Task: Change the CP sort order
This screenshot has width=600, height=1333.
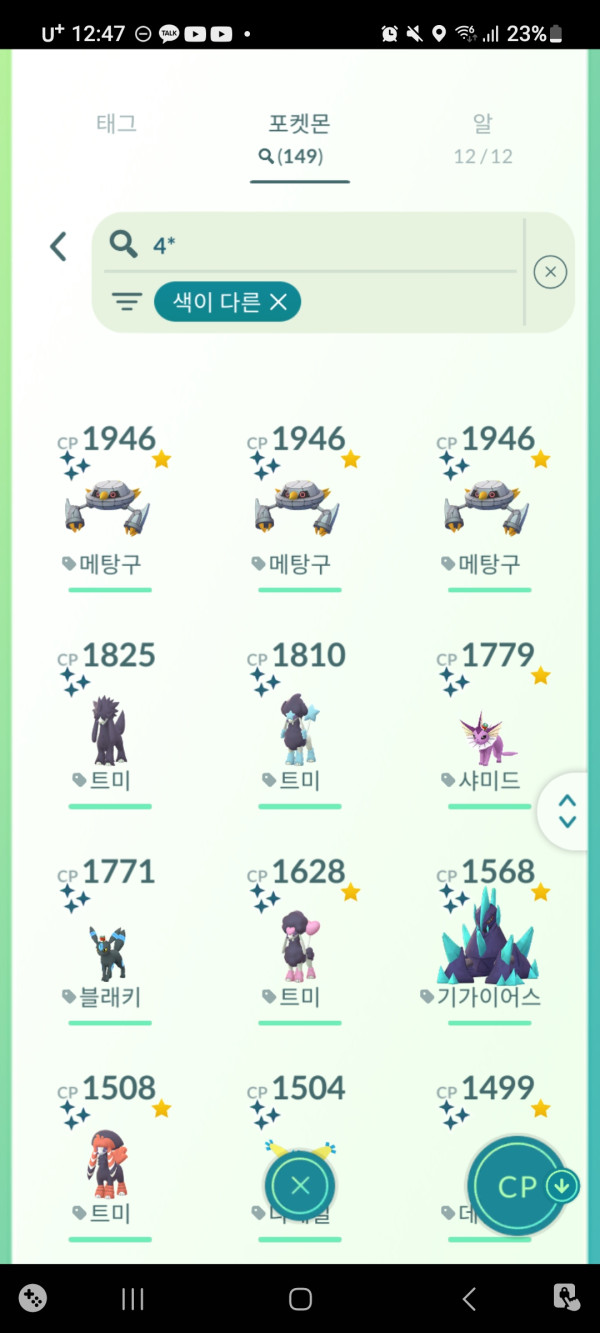Action: click(x=520, y=1187)
